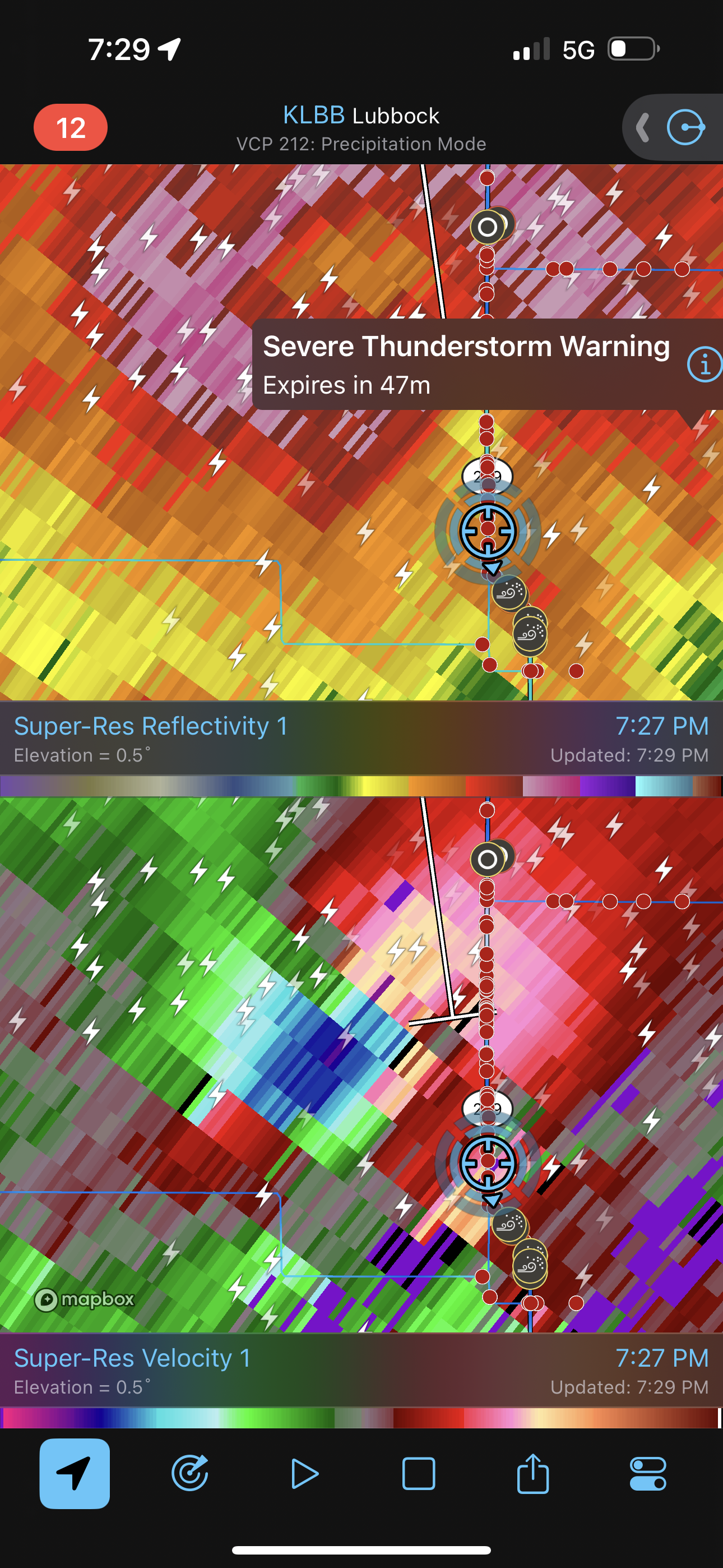Open Super-Res Reflectivity 1 product selector
The height and width of the screenshot is (1568, 723).
(x=150, y=726)
